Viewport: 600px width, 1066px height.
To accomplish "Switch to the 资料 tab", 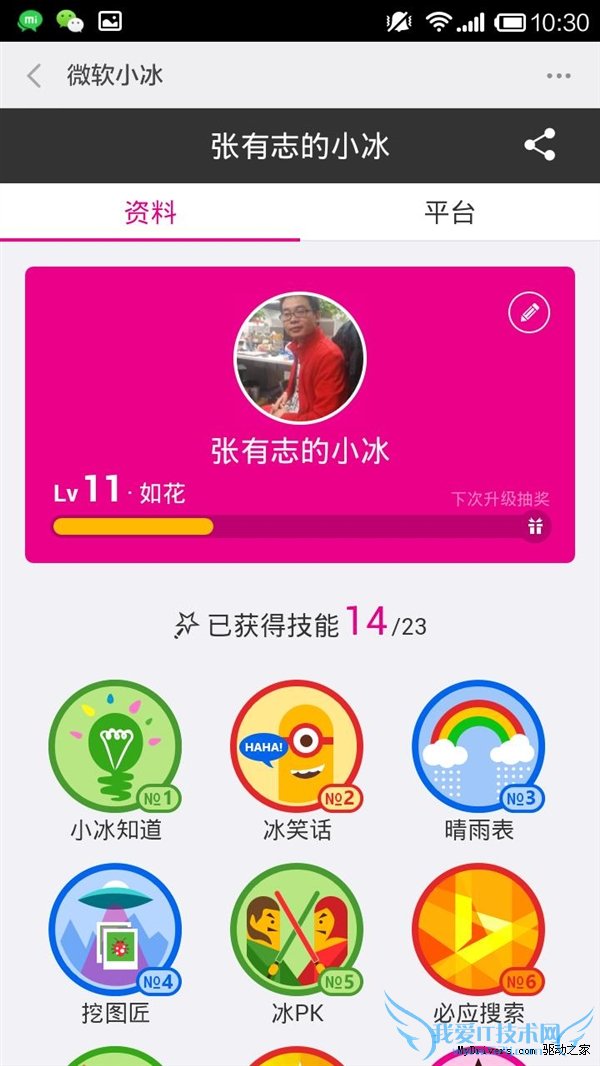I will coord(150,212).
